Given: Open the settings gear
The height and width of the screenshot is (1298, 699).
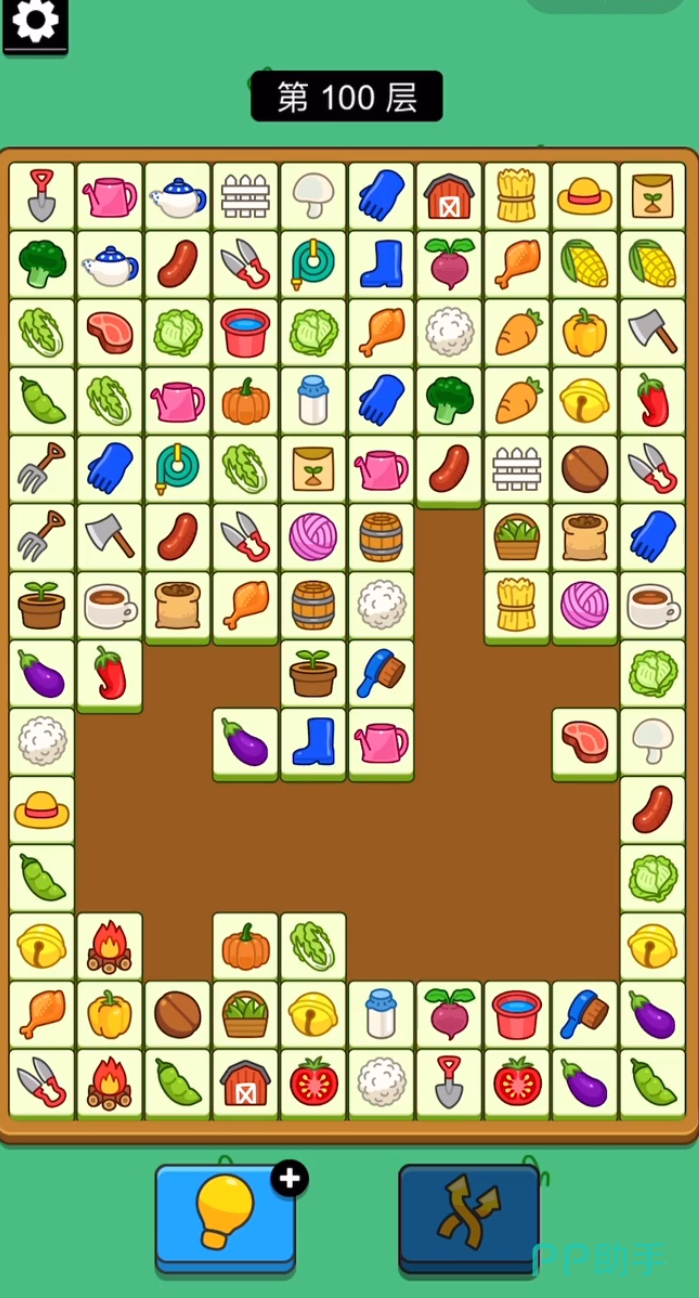Looking at the screenshot, I should point(35,22).
